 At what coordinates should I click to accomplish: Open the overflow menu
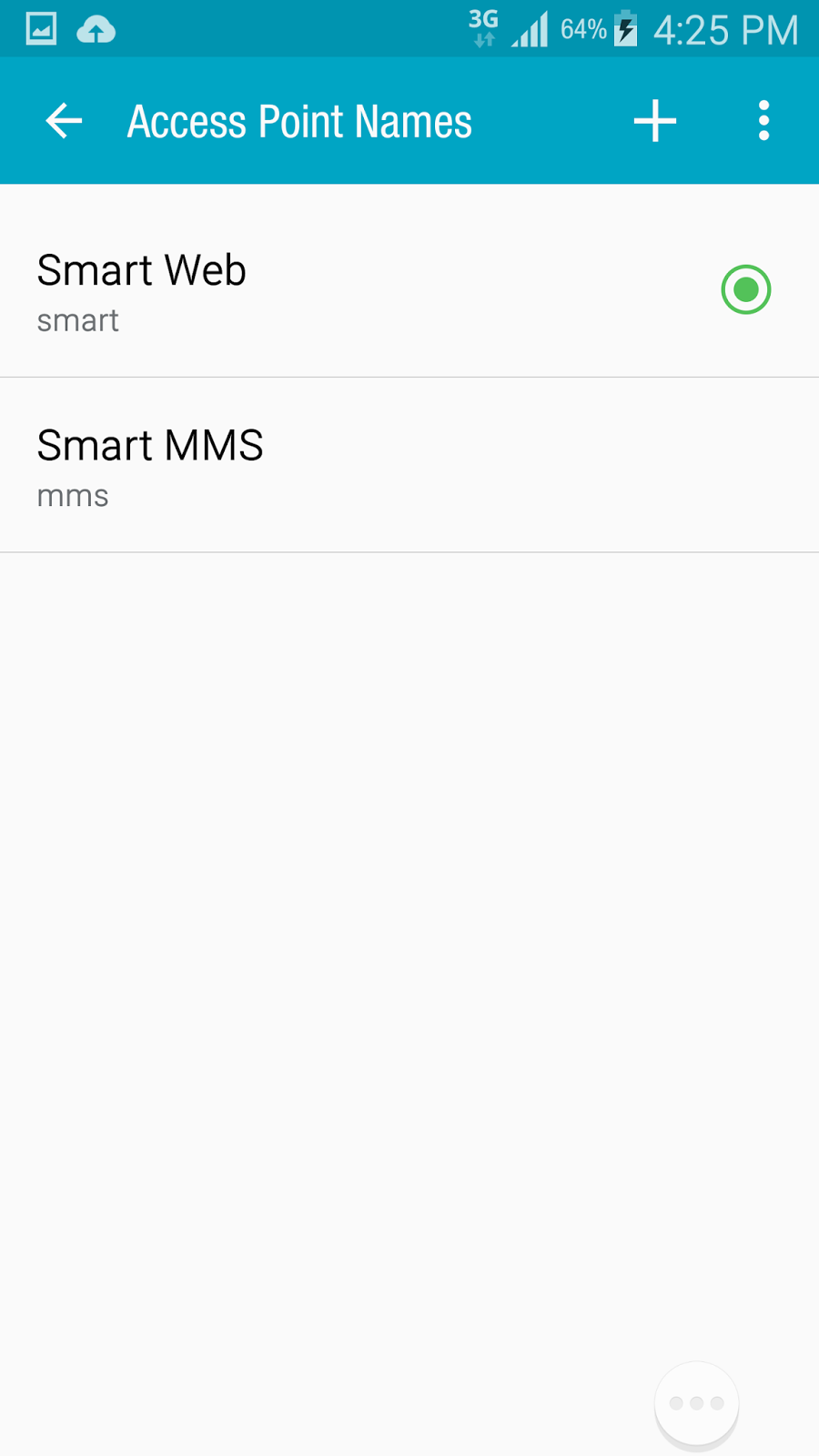pyautogui.click(x=763, y=121)
